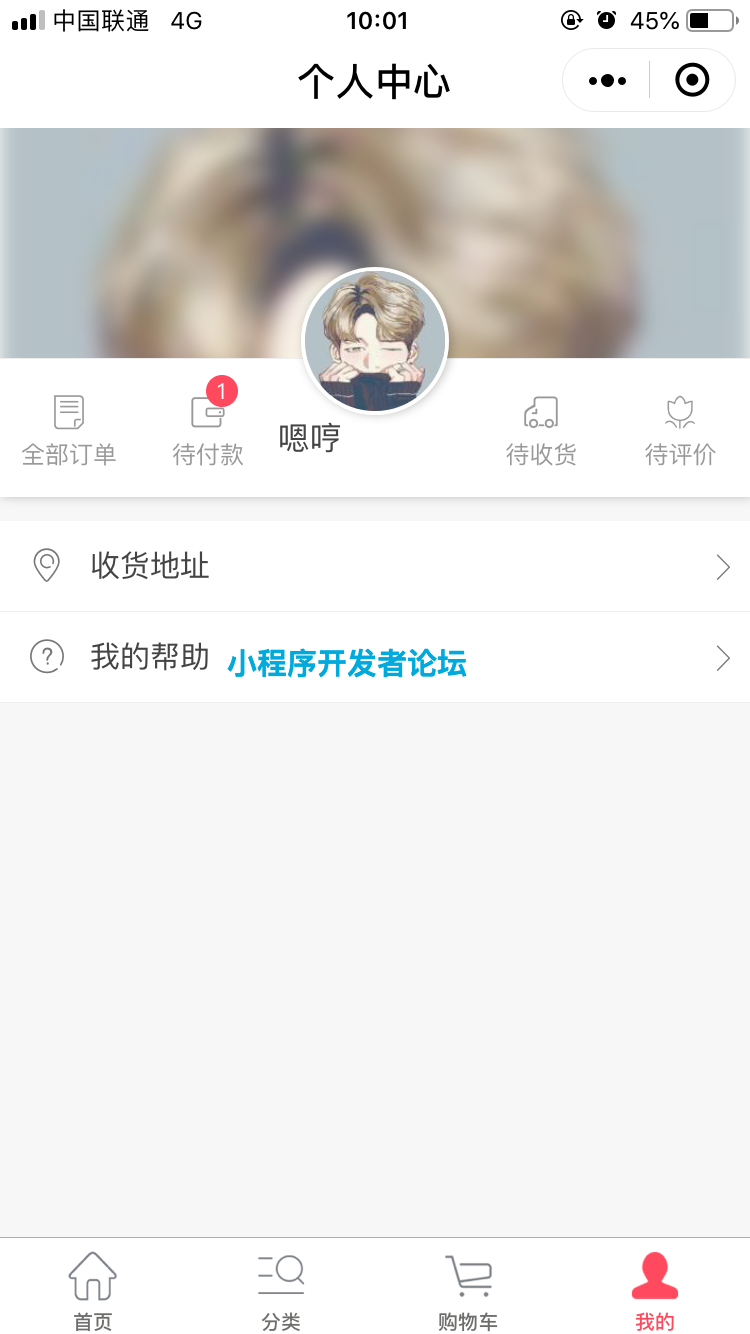Open 待评价 orders awaiting review
The height and width of the screenshot is (1334, 750).
click(680, 430)
